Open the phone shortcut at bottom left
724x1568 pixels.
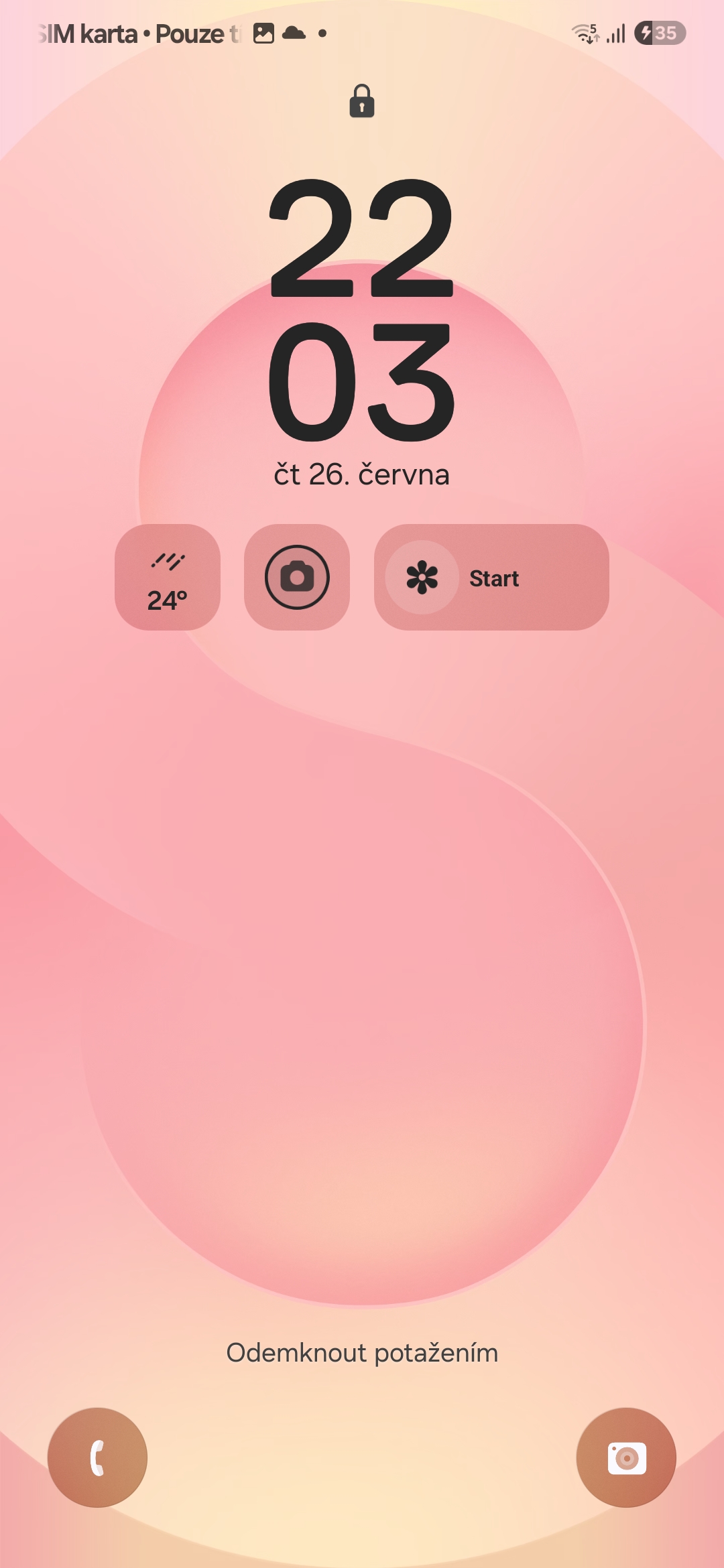(x=97, y=1457)
